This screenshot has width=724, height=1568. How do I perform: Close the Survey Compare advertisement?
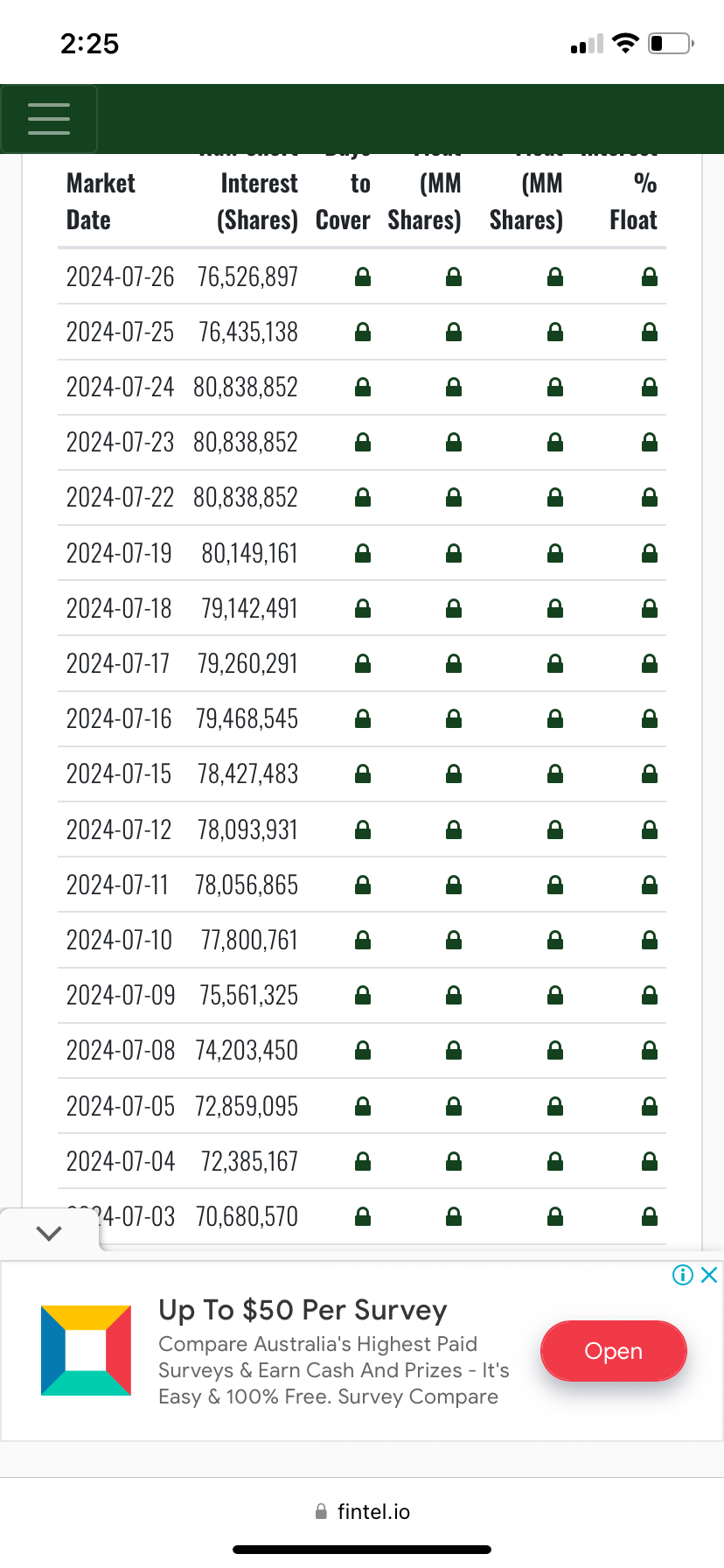click(x=709, y=1275)
